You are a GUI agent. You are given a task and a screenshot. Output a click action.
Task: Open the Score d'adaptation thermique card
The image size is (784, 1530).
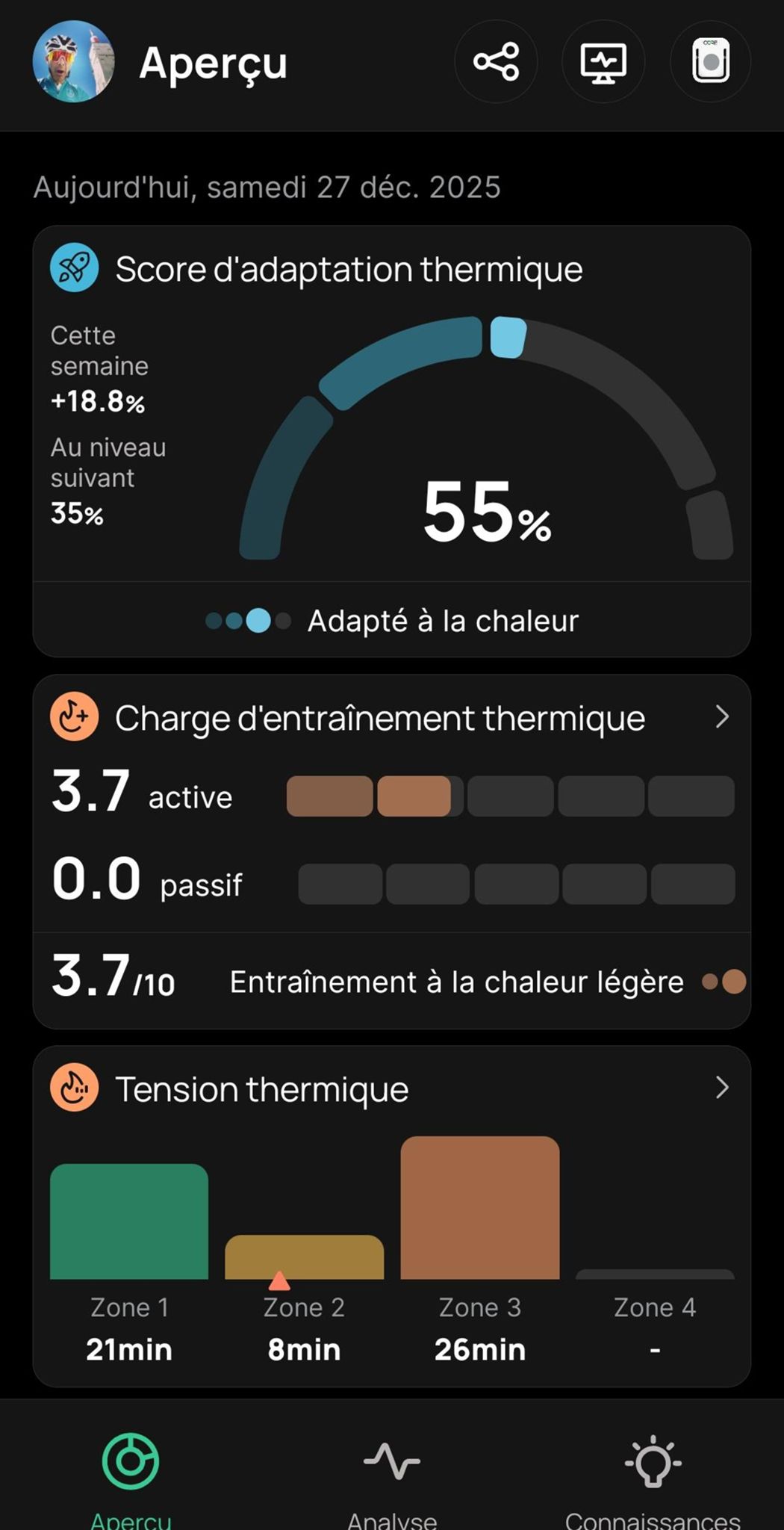391,441
